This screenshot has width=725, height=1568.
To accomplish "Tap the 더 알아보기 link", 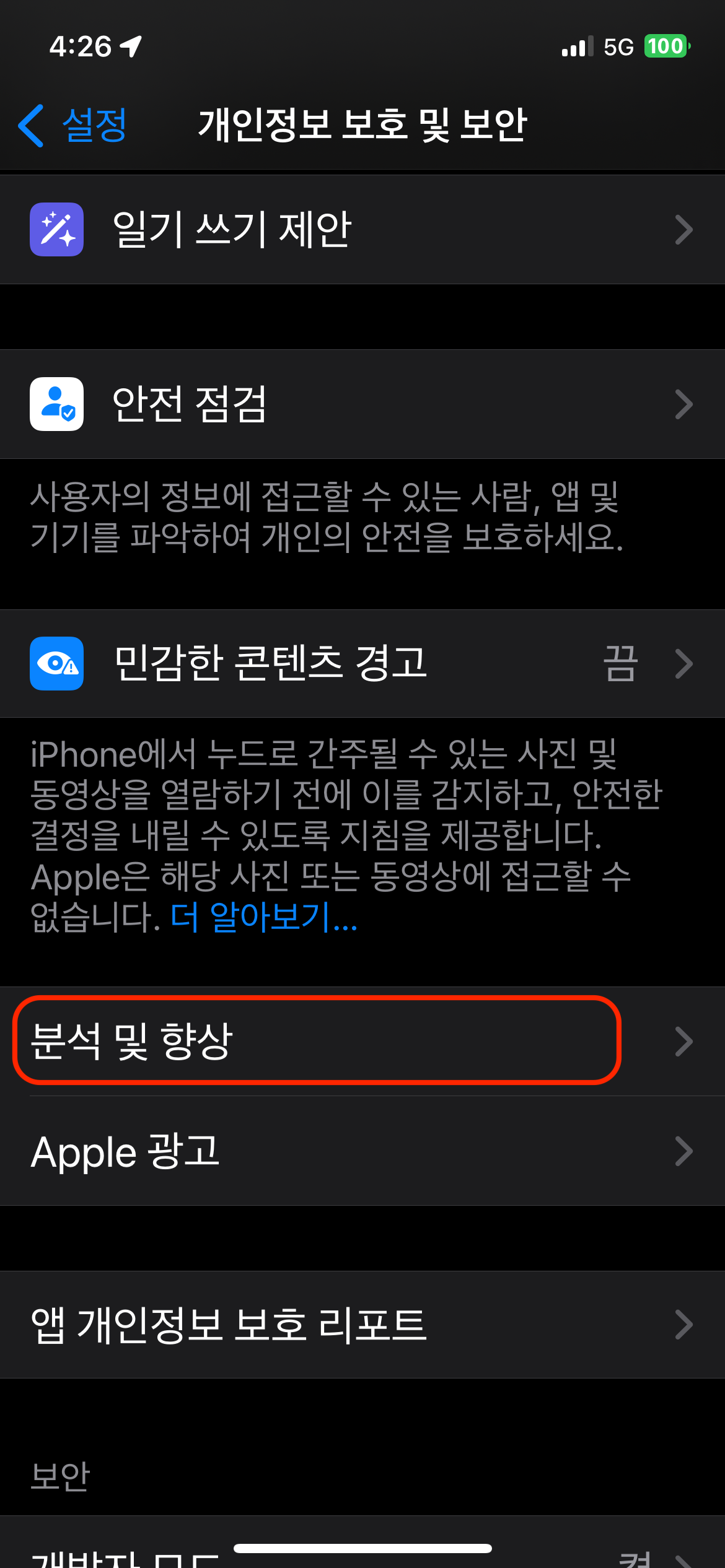I will pos(264,917).
